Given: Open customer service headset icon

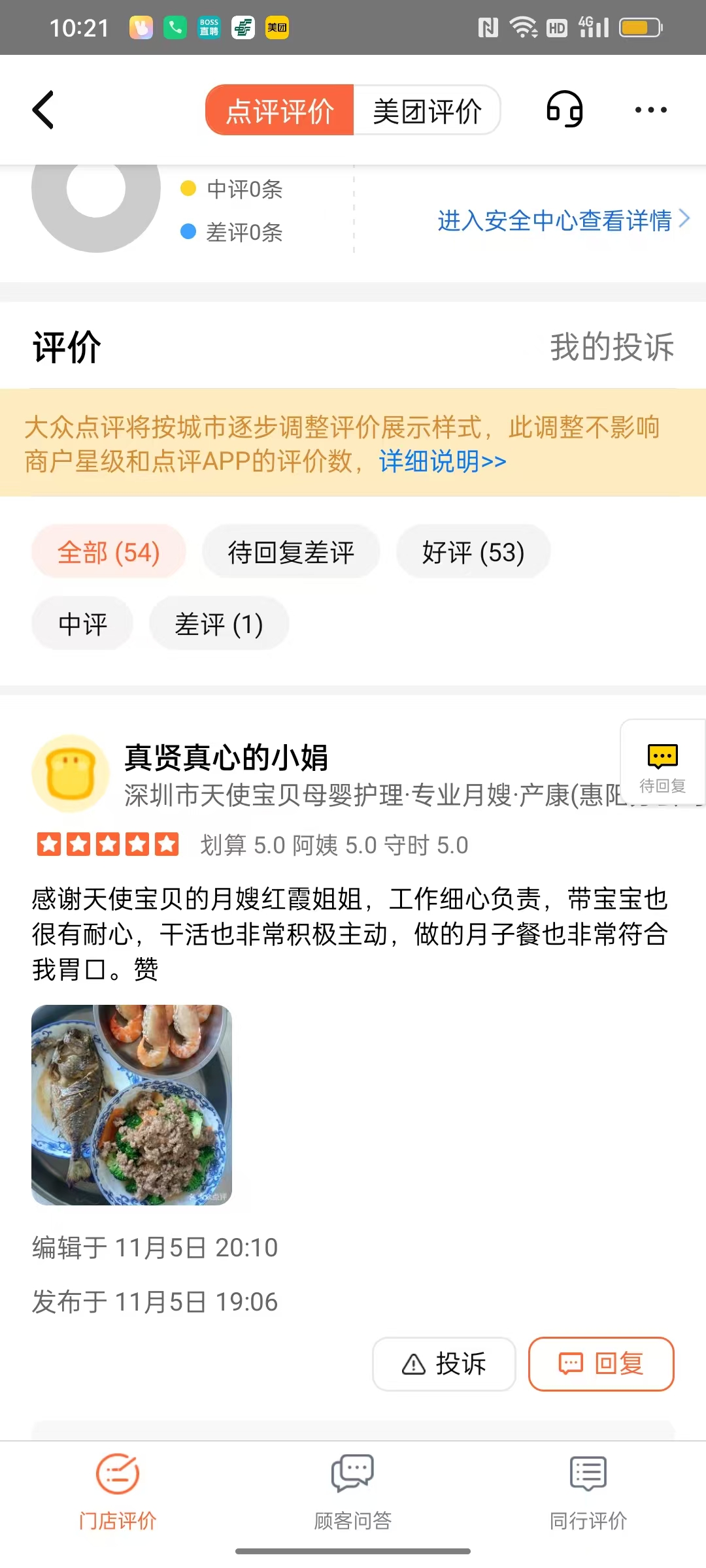Looking at the screenshot, I should point(564,110).
